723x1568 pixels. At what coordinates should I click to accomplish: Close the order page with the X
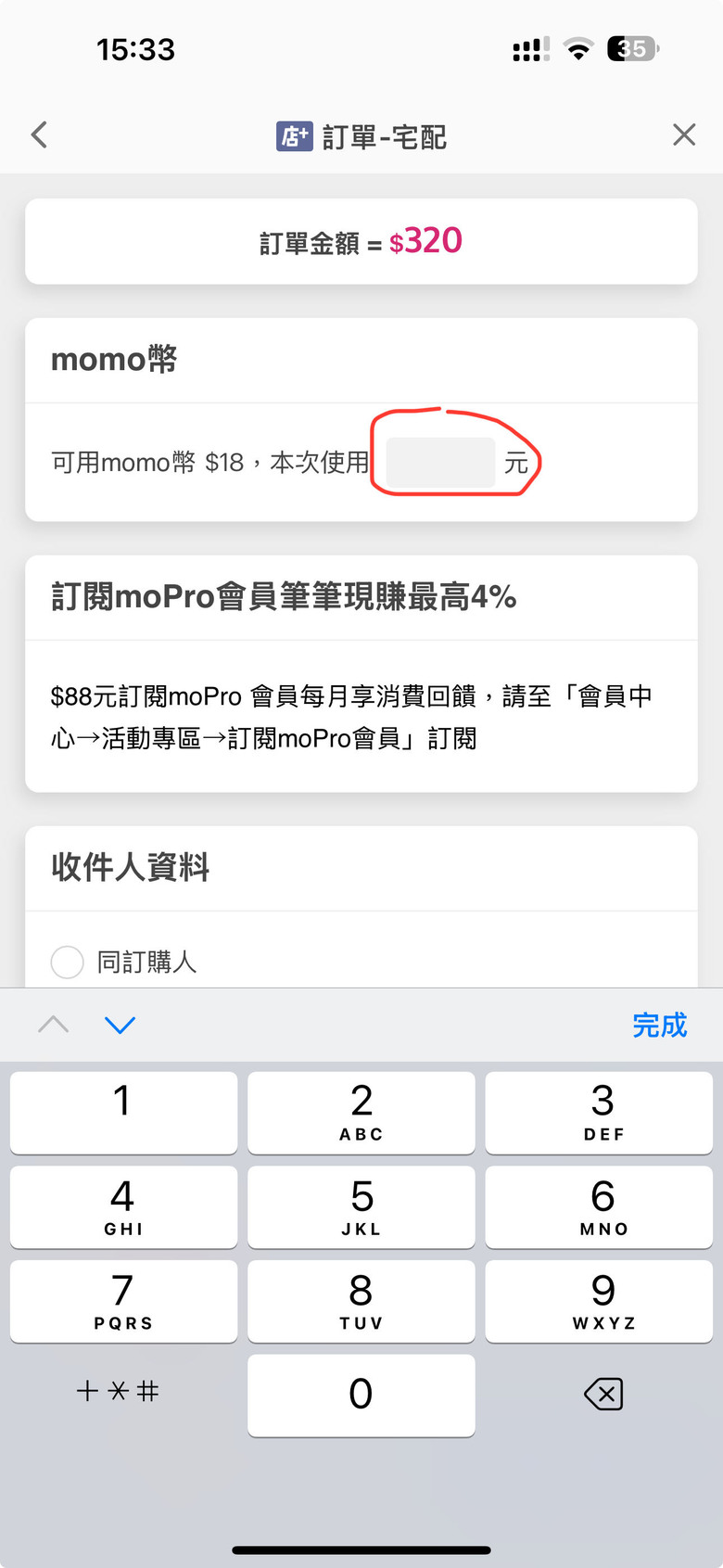tap(684, 135)
